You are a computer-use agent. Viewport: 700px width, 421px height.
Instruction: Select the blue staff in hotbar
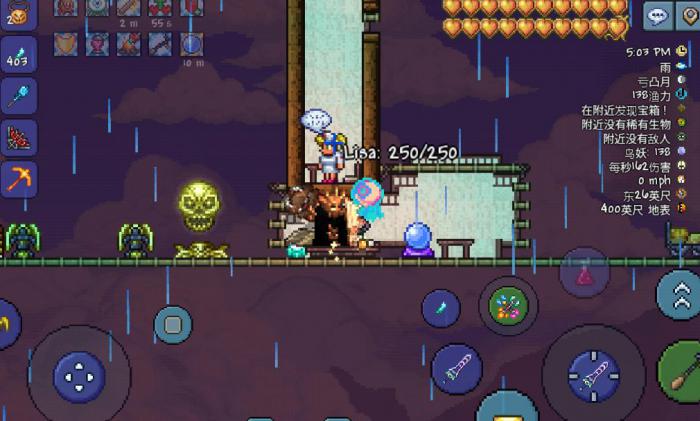point(18,96)
